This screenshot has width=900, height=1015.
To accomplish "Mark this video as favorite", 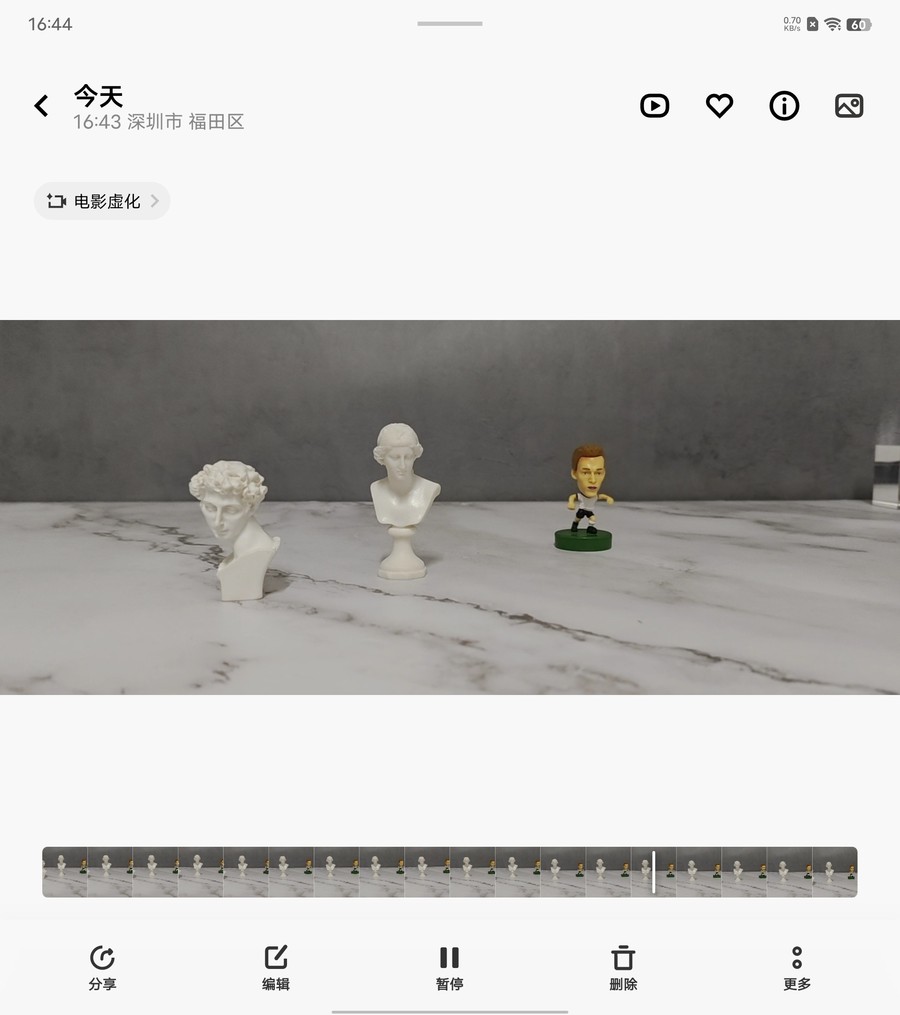I will click(x=719, y=106).
